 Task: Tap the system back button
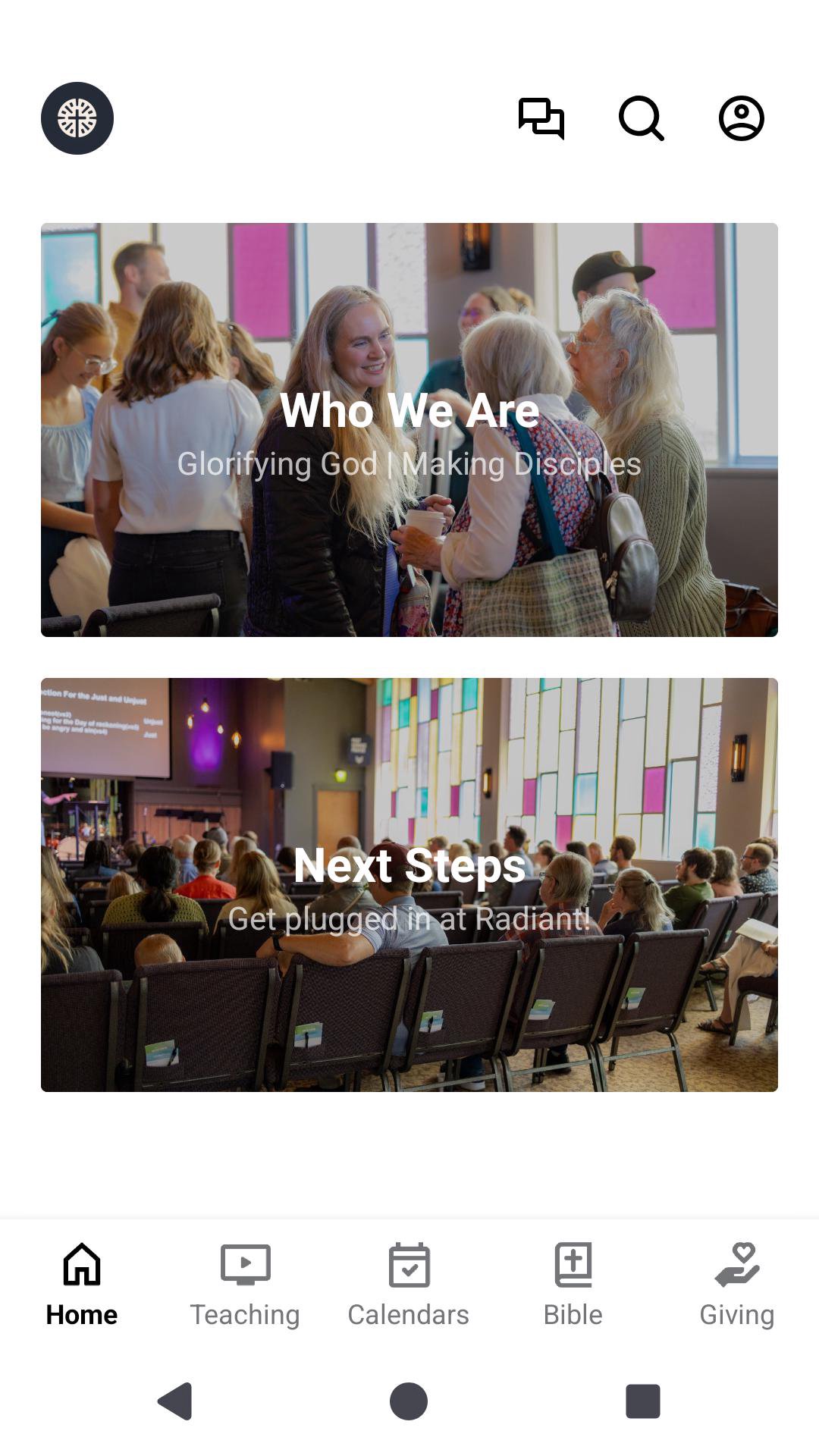pyautogui.click(x=175, y=1401)
